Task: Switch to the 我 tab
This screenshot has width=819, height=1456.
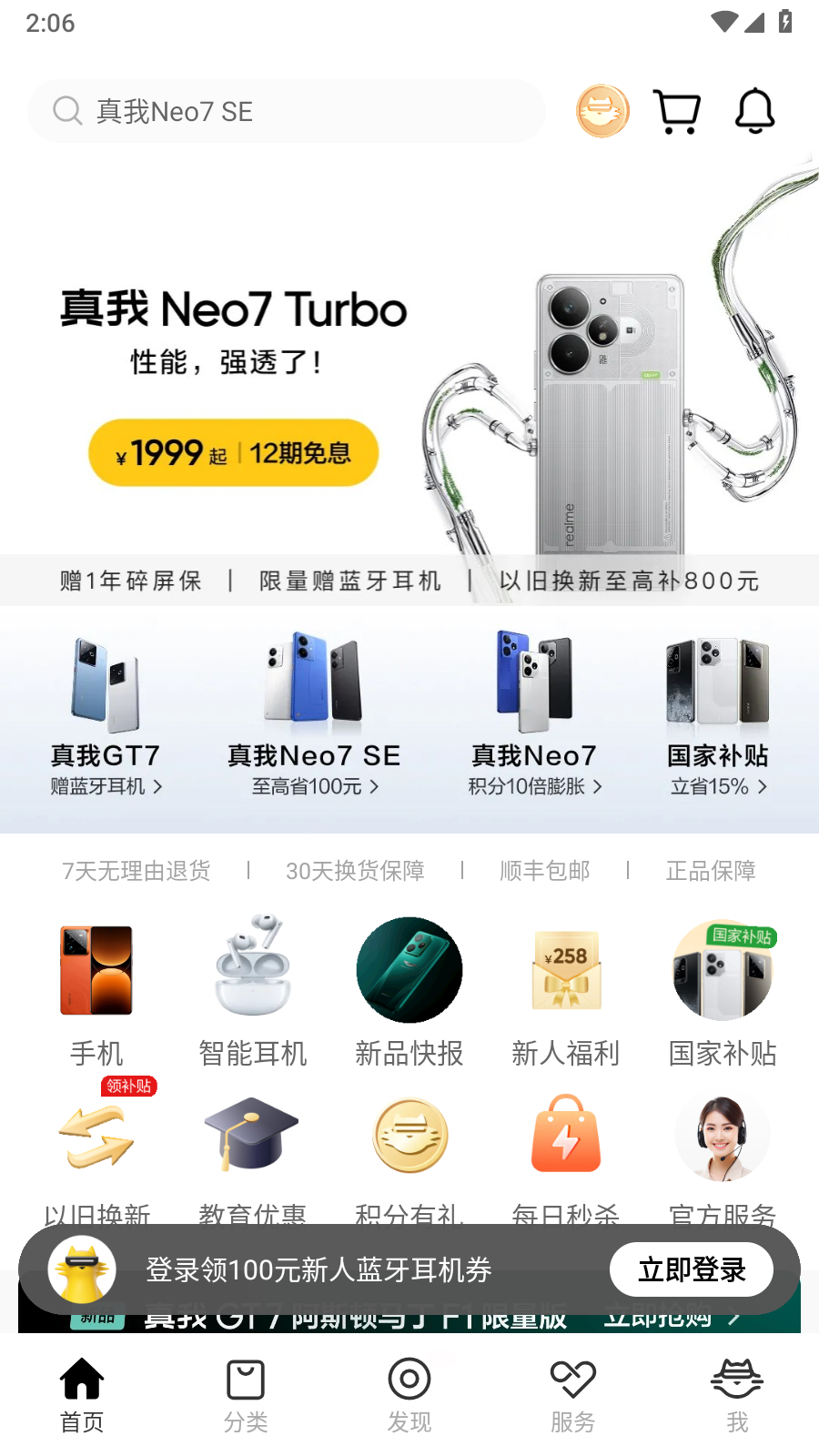Action: coord(737,1396)
